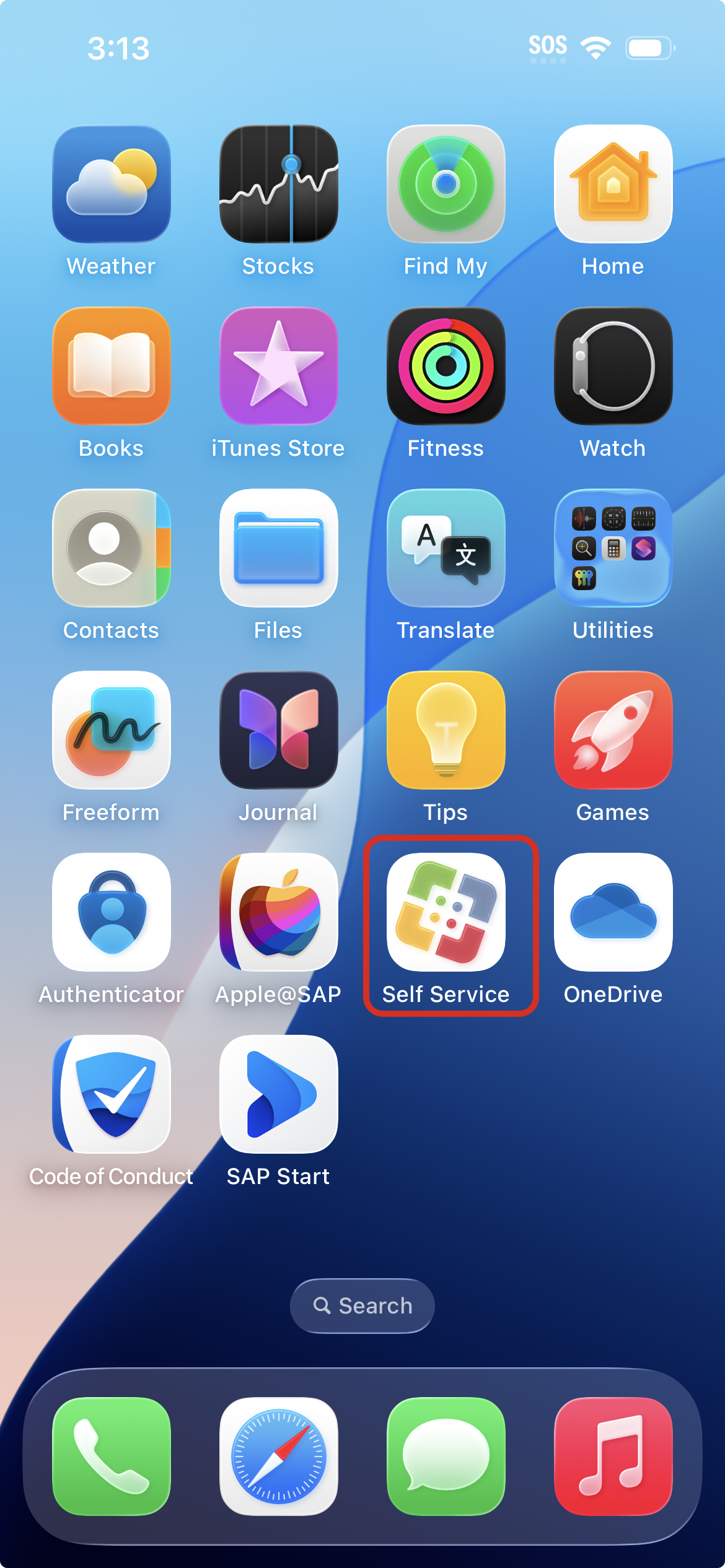
Task: Open the Code of Conduct app
Action: (112, 1094)
